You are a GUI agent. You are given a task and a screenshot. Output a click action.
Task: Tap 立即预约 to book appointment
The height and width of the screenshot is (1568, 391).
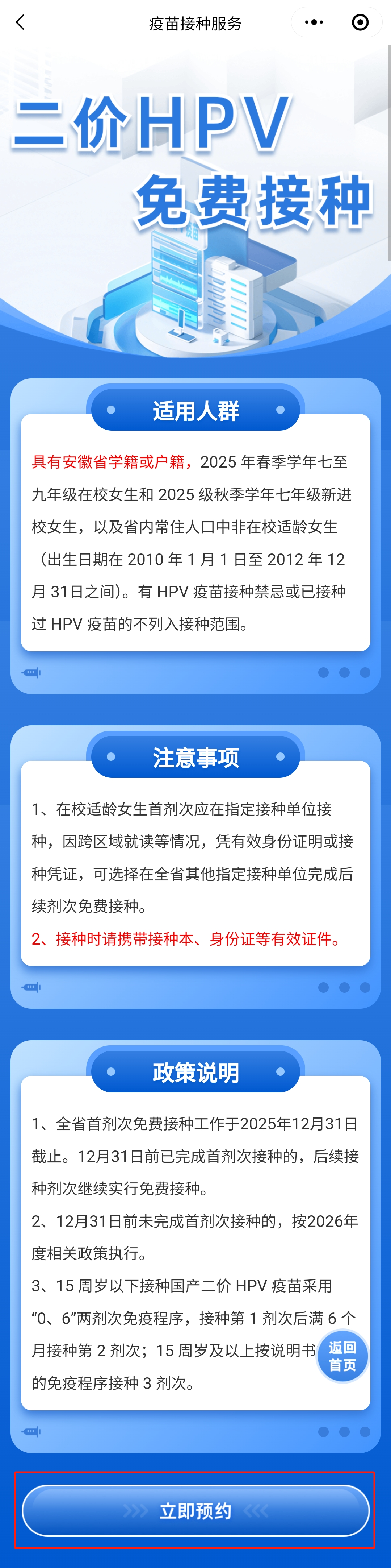tap(195, 1510)
